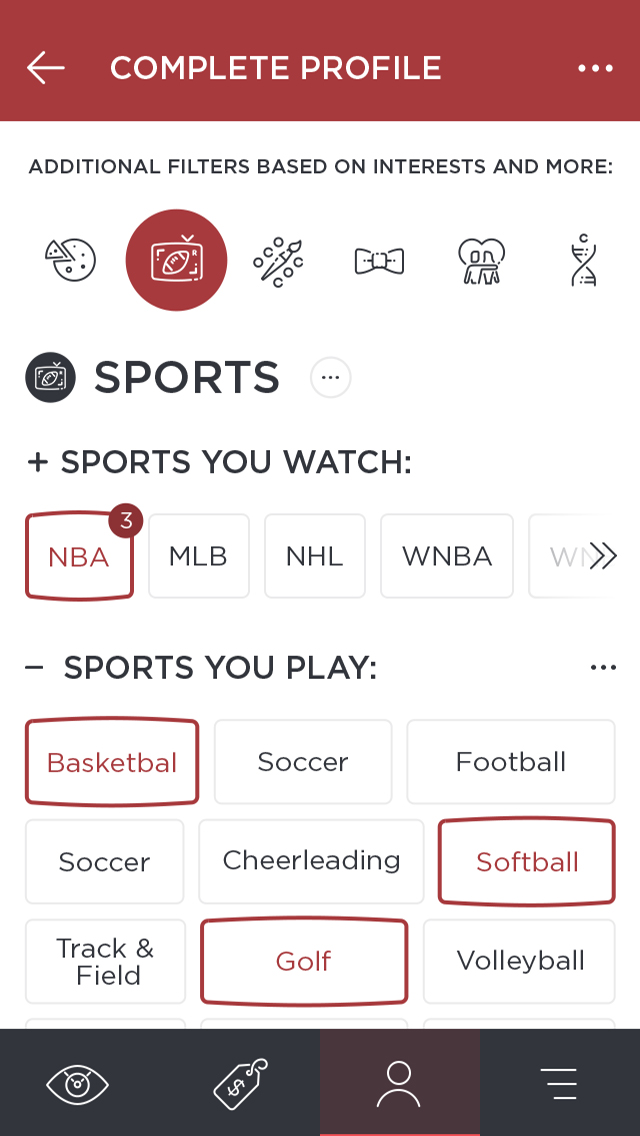This screenshot has height=1136, width=640.
Task: Switch to the DNA category
Action: pyautogui.click(x=583, y=260)
